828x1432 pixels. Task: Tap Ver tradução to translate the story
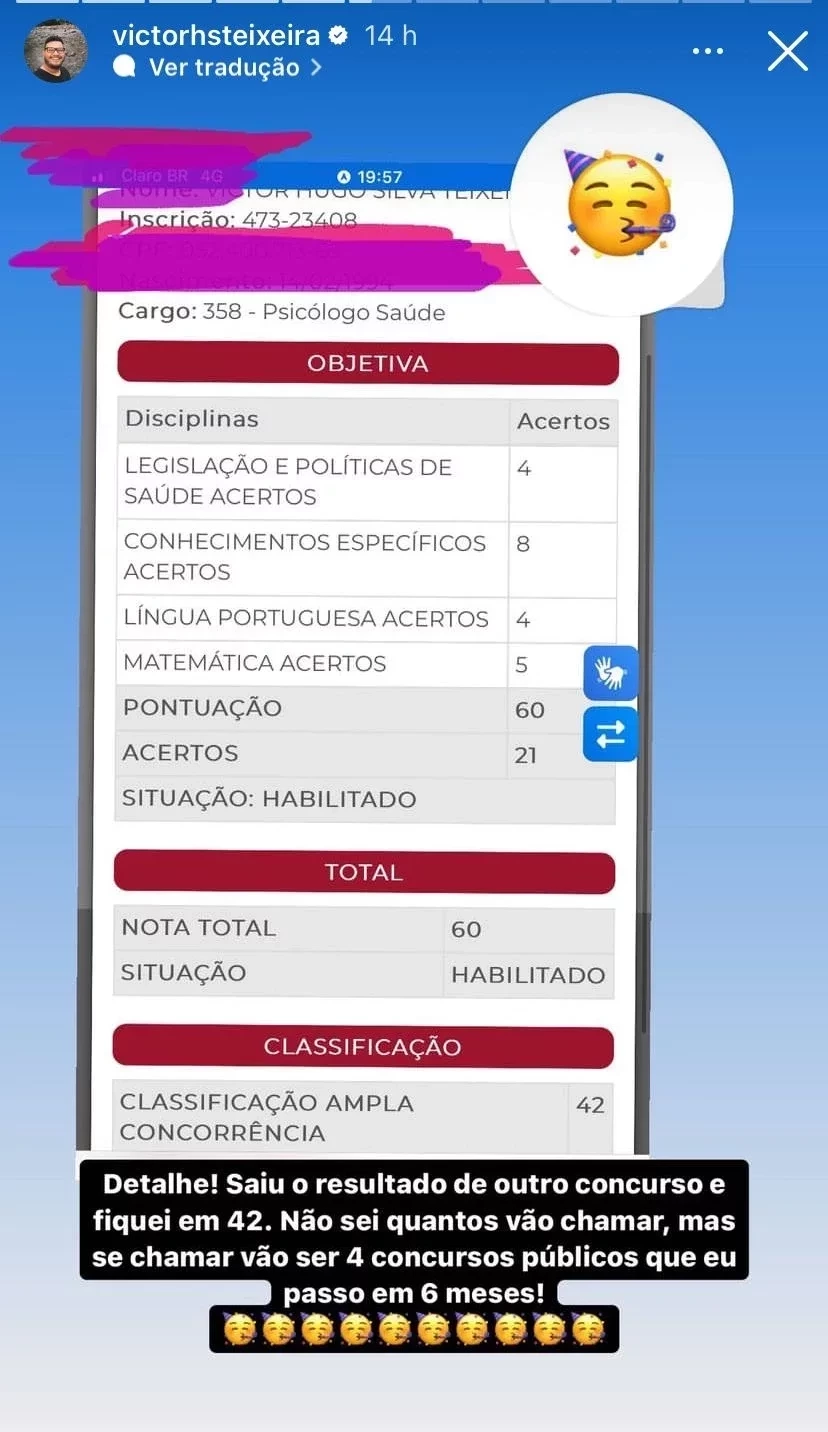point(224,68)
